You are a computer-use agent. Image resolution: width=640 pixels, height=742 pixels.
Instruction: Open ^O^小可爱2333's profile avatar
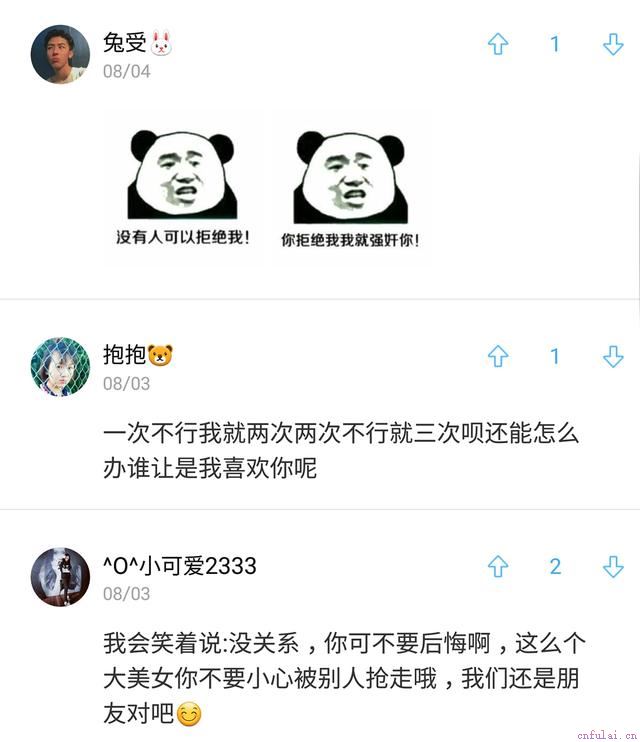60,577
